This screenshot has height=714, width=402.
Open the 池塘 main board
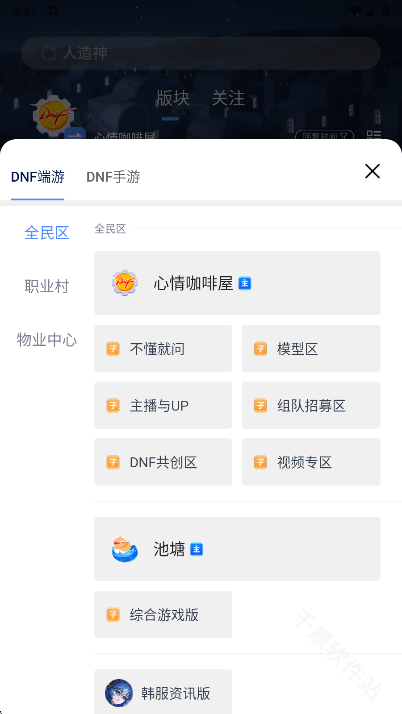[237, 549]
